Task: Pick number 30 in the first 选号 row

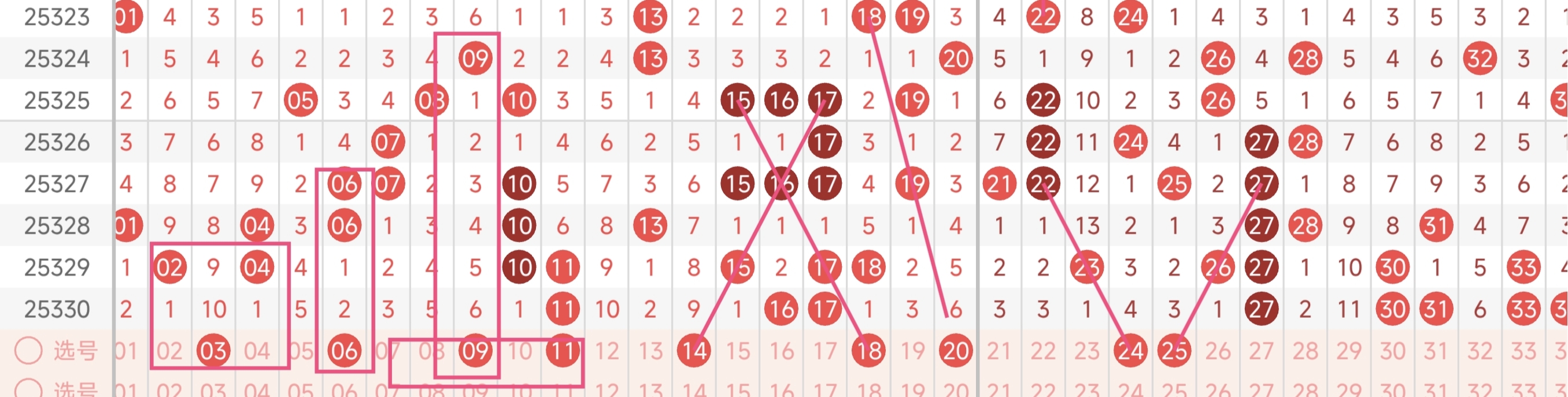Action: click(1393, 351)
